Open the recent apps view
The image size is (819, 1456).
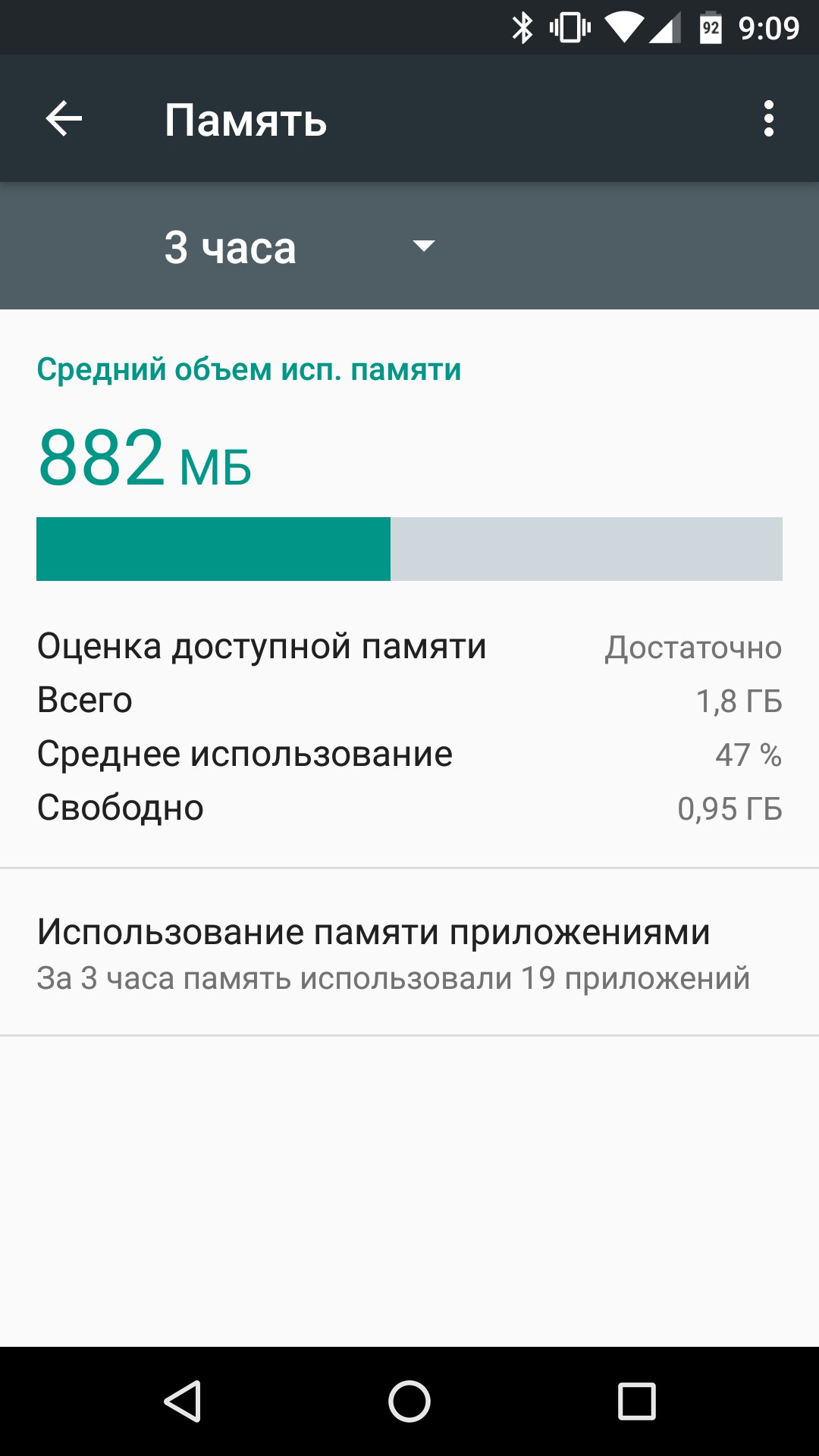636,1401
